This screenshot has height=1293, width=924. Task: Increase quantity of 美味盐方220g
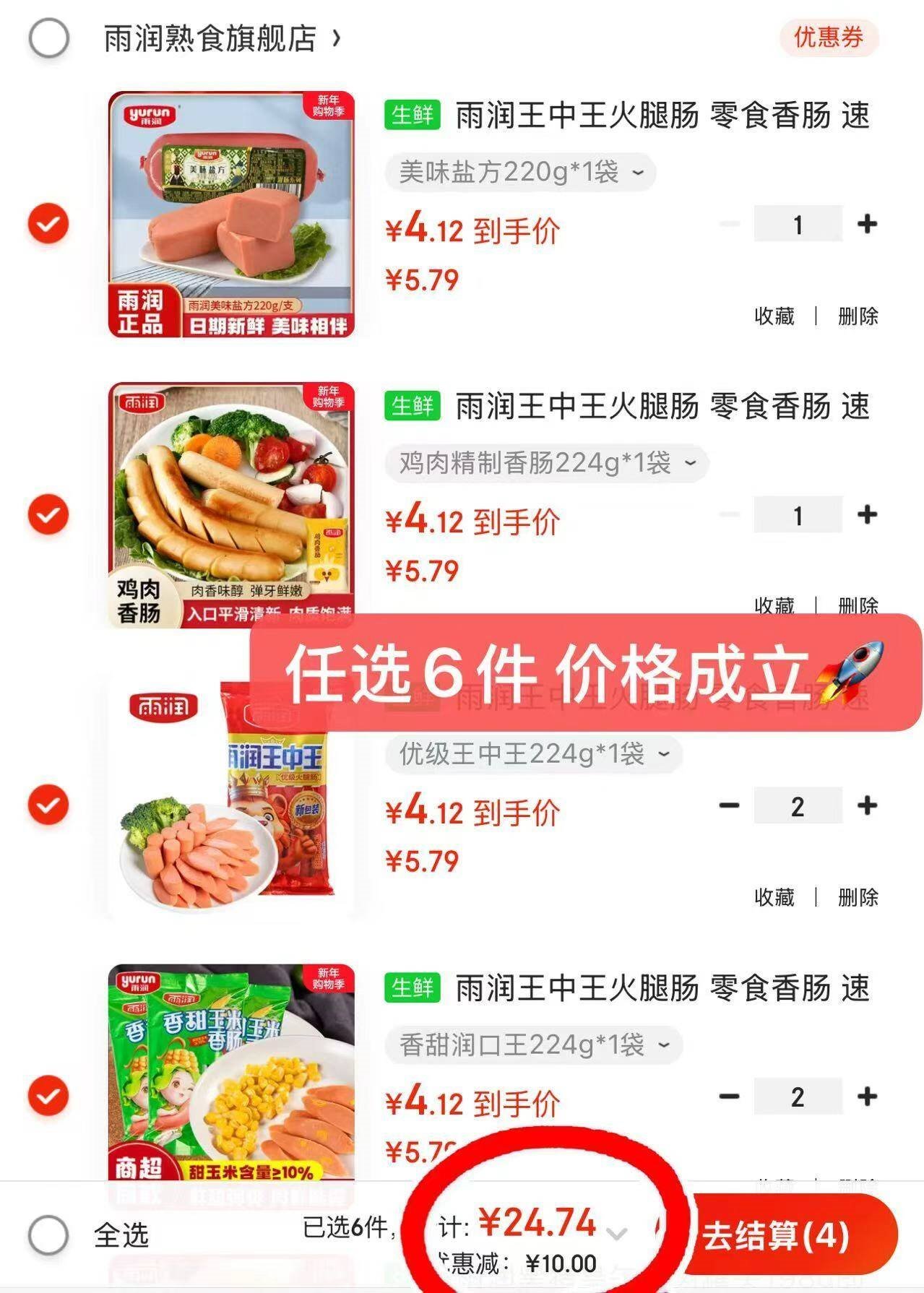(867, 225)
